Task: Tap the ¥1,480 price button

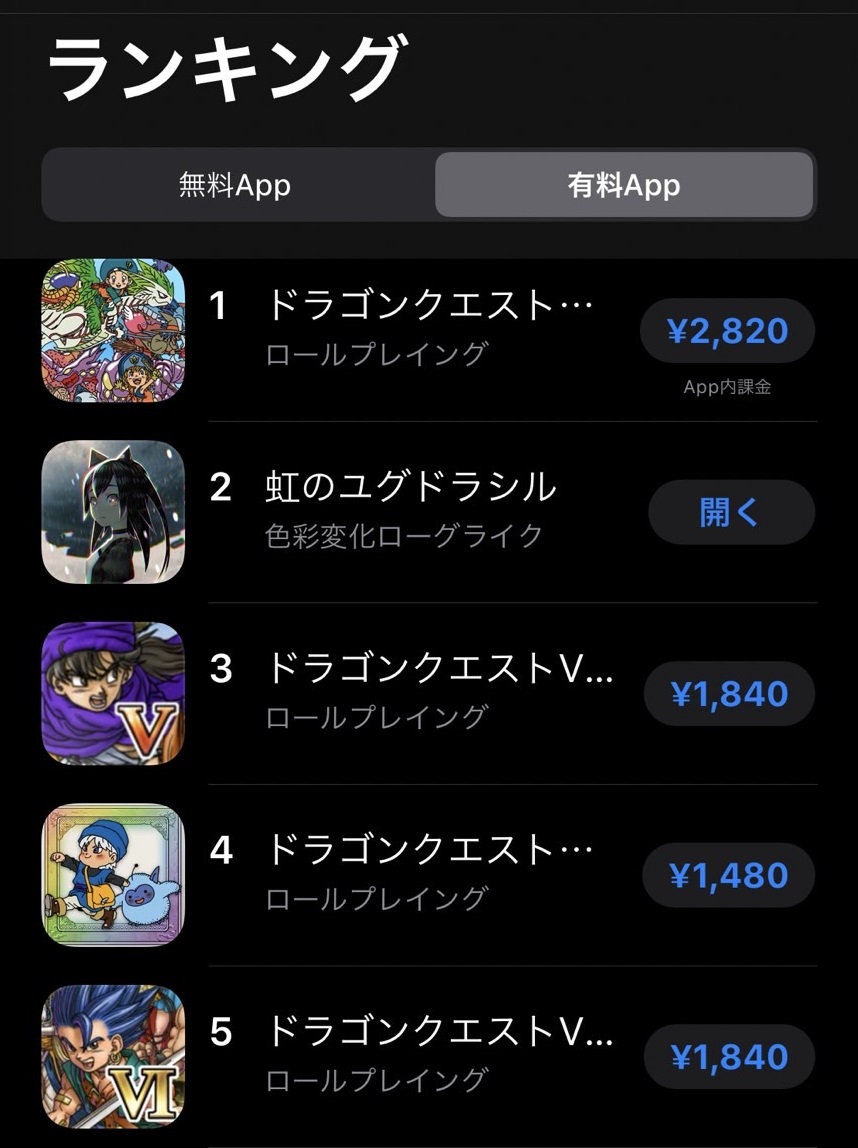Action: (729, 875)
